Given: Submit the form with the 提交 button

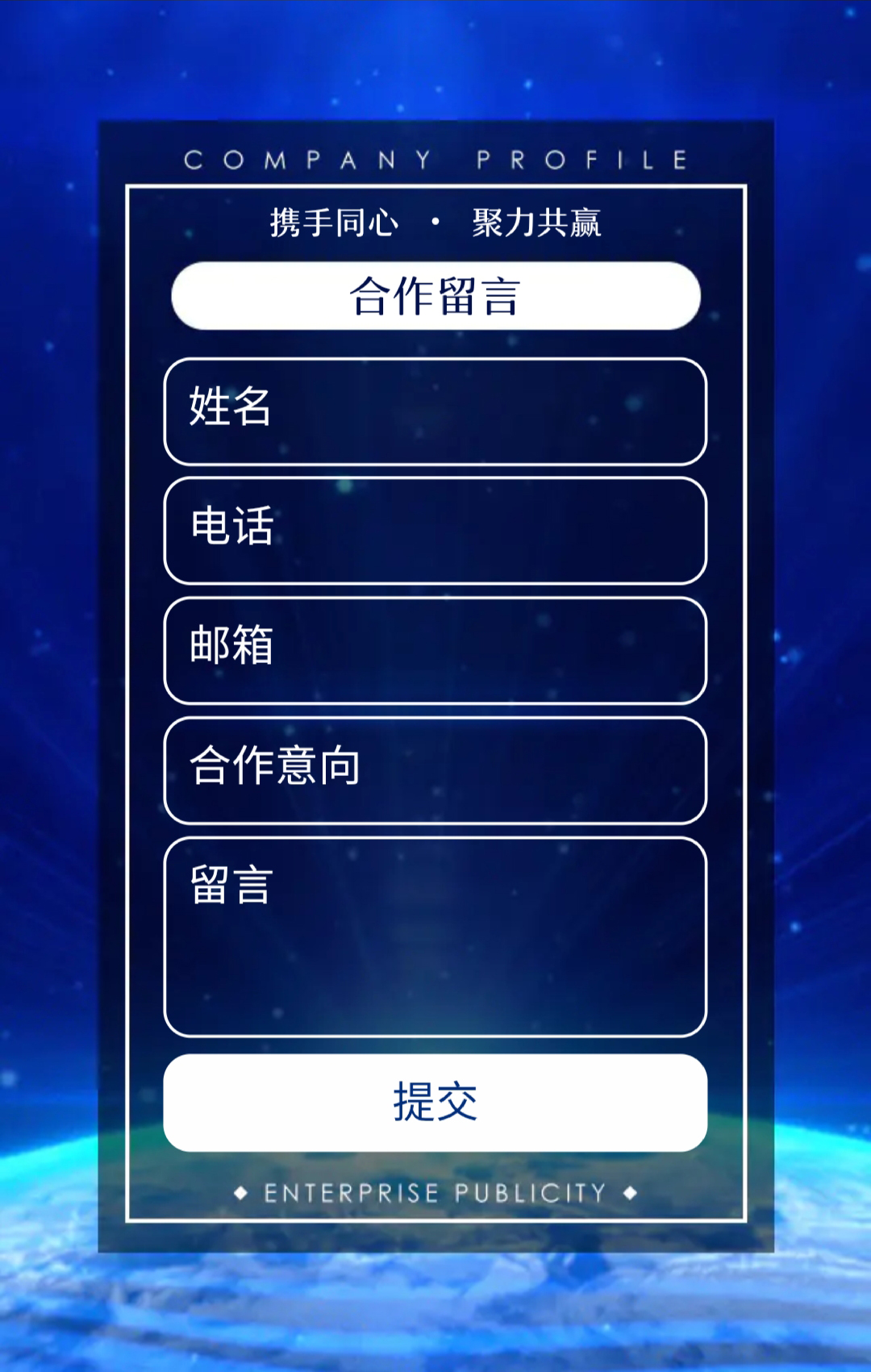Looking at the screenshot, I should (435, 1102).
